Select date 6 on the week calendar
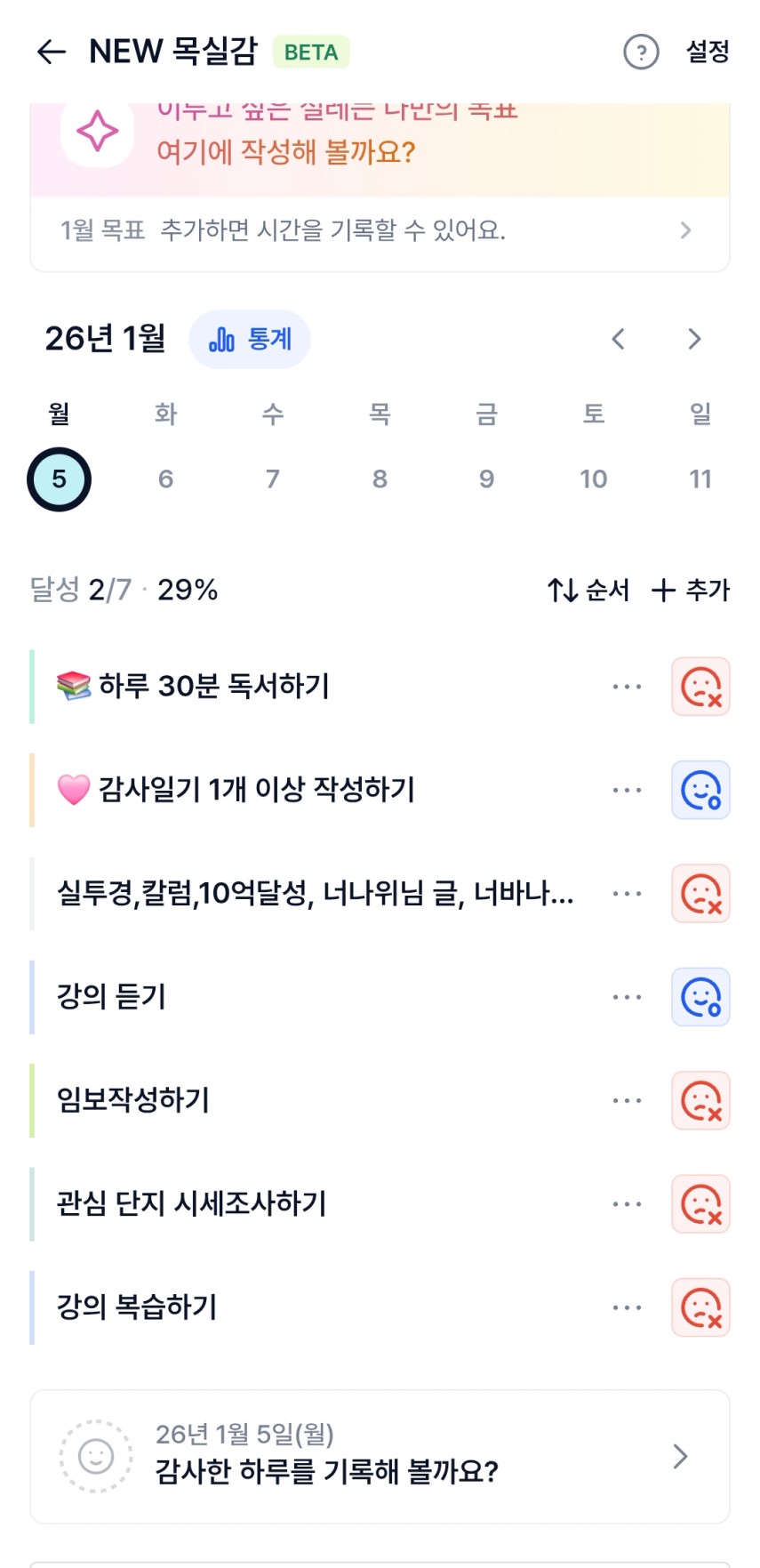760x1568 pixels. (166, 479)
